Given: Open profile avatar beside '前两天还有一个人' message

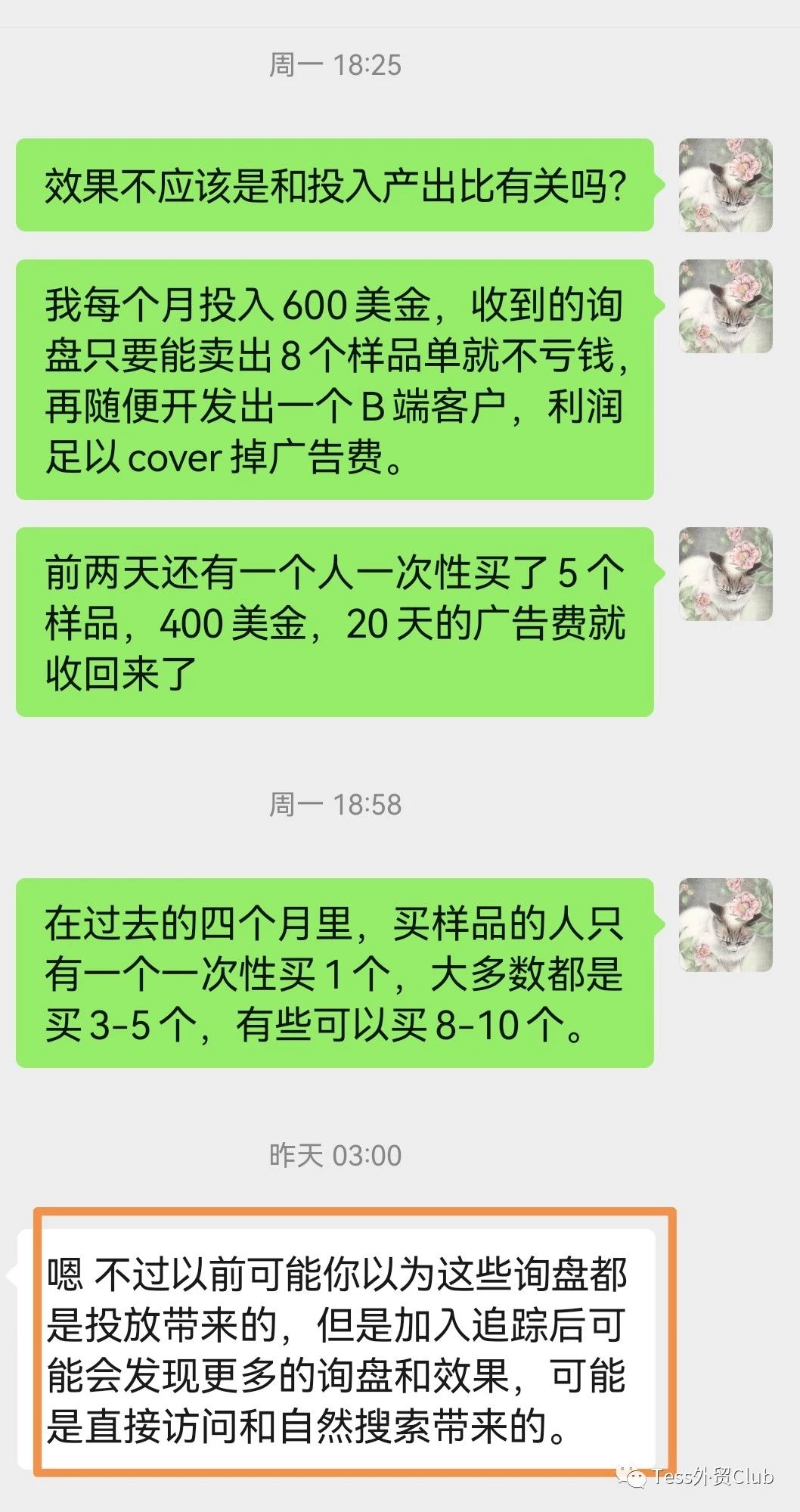Looking at the screenshot, I should [x=725, y=574].
